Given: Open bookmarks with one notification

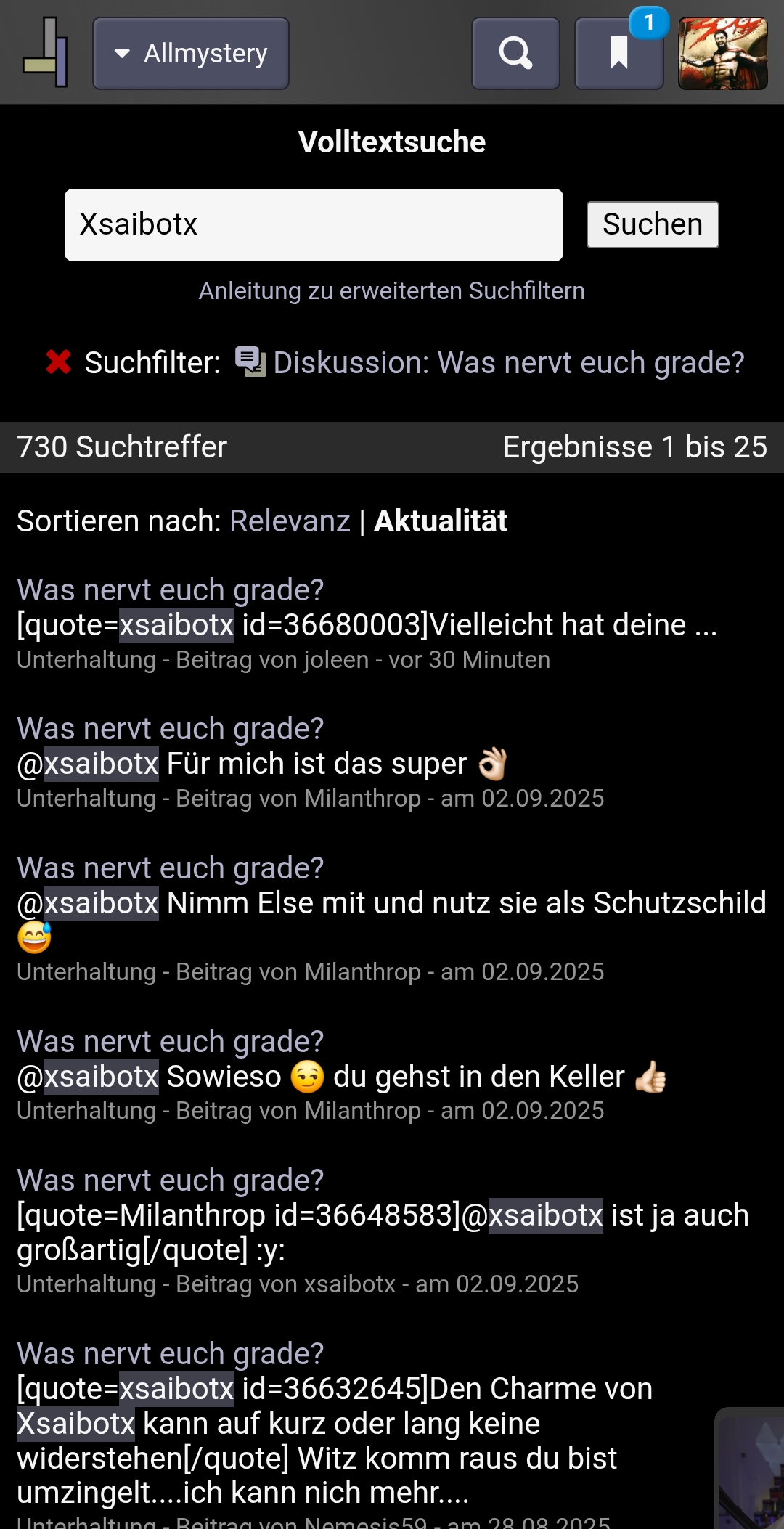Looking at the screenshot, I should [x=619, y=54].
